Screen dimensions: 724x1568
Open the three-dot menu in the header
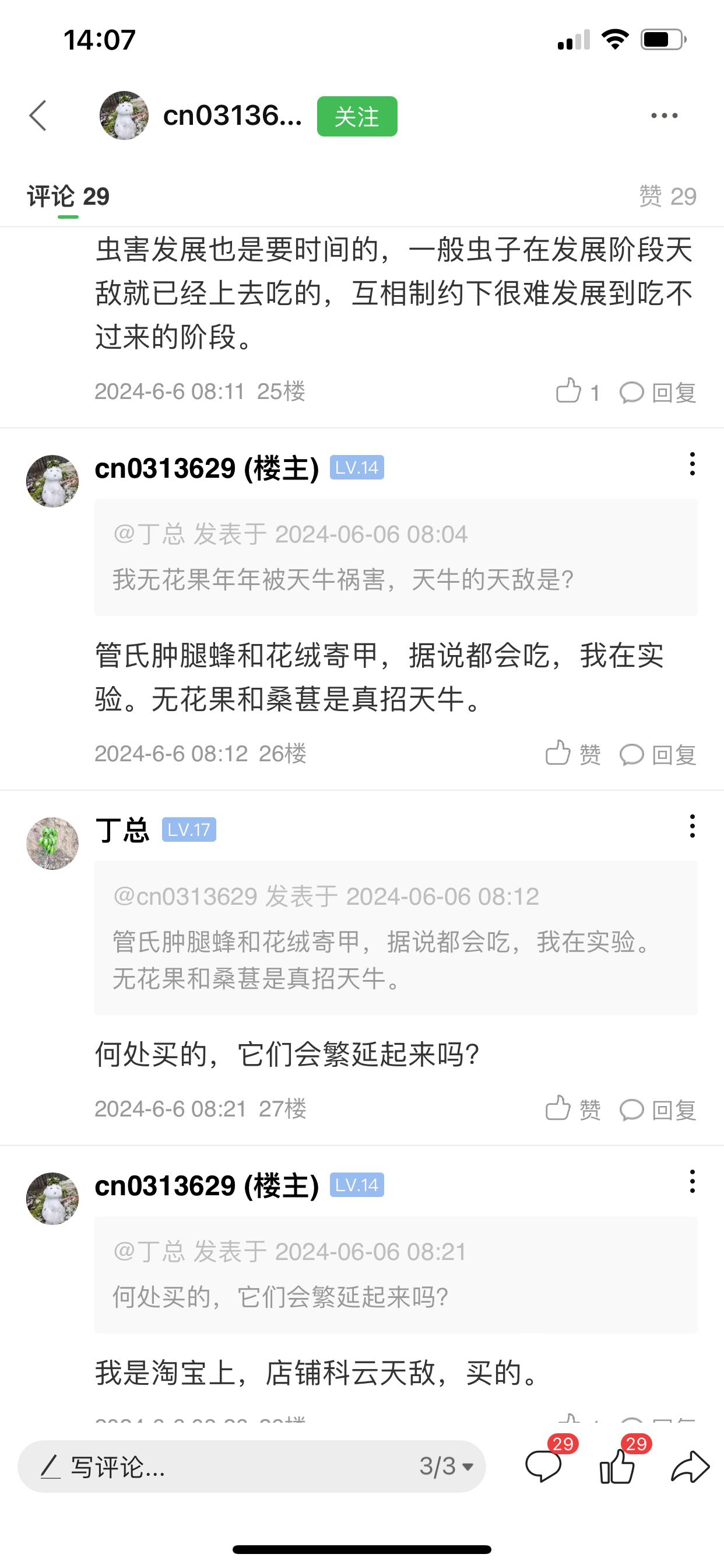point(665,116)
